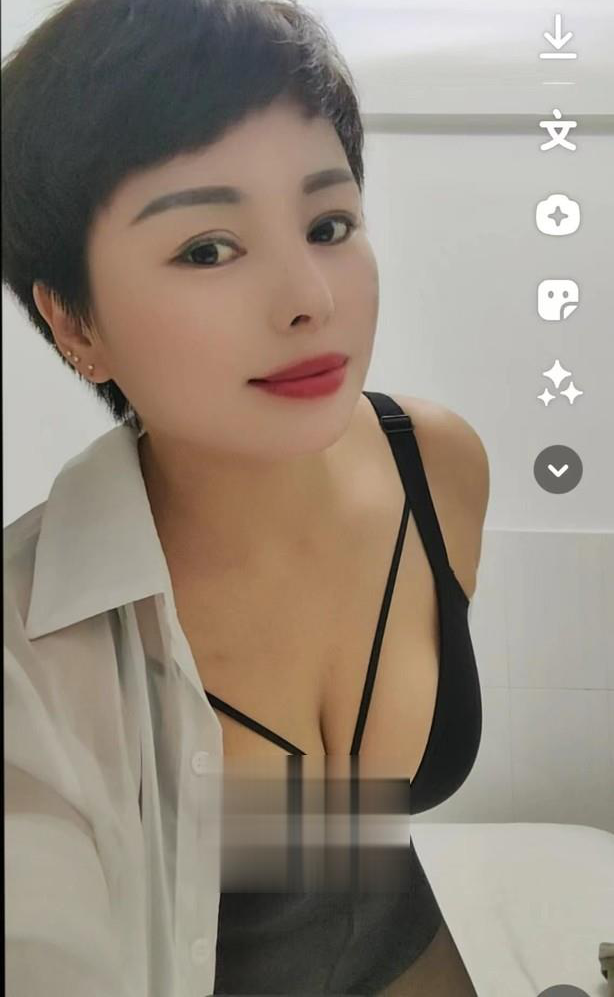Open the sticker picker
This screenshot has width=614, height=997.
pos(558,299)
